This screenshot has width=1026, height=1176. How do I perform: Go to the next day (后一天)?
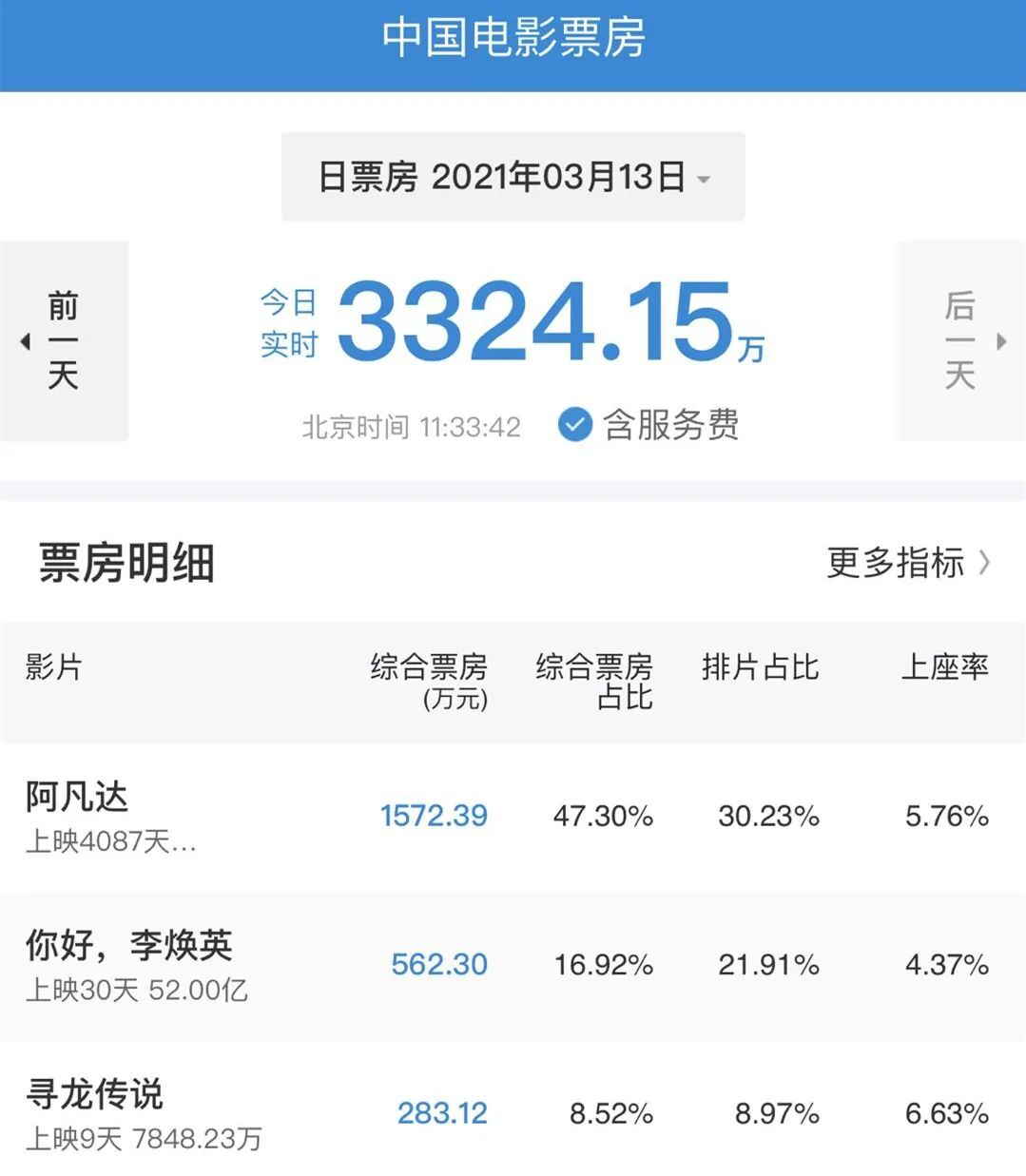[960, 340]
